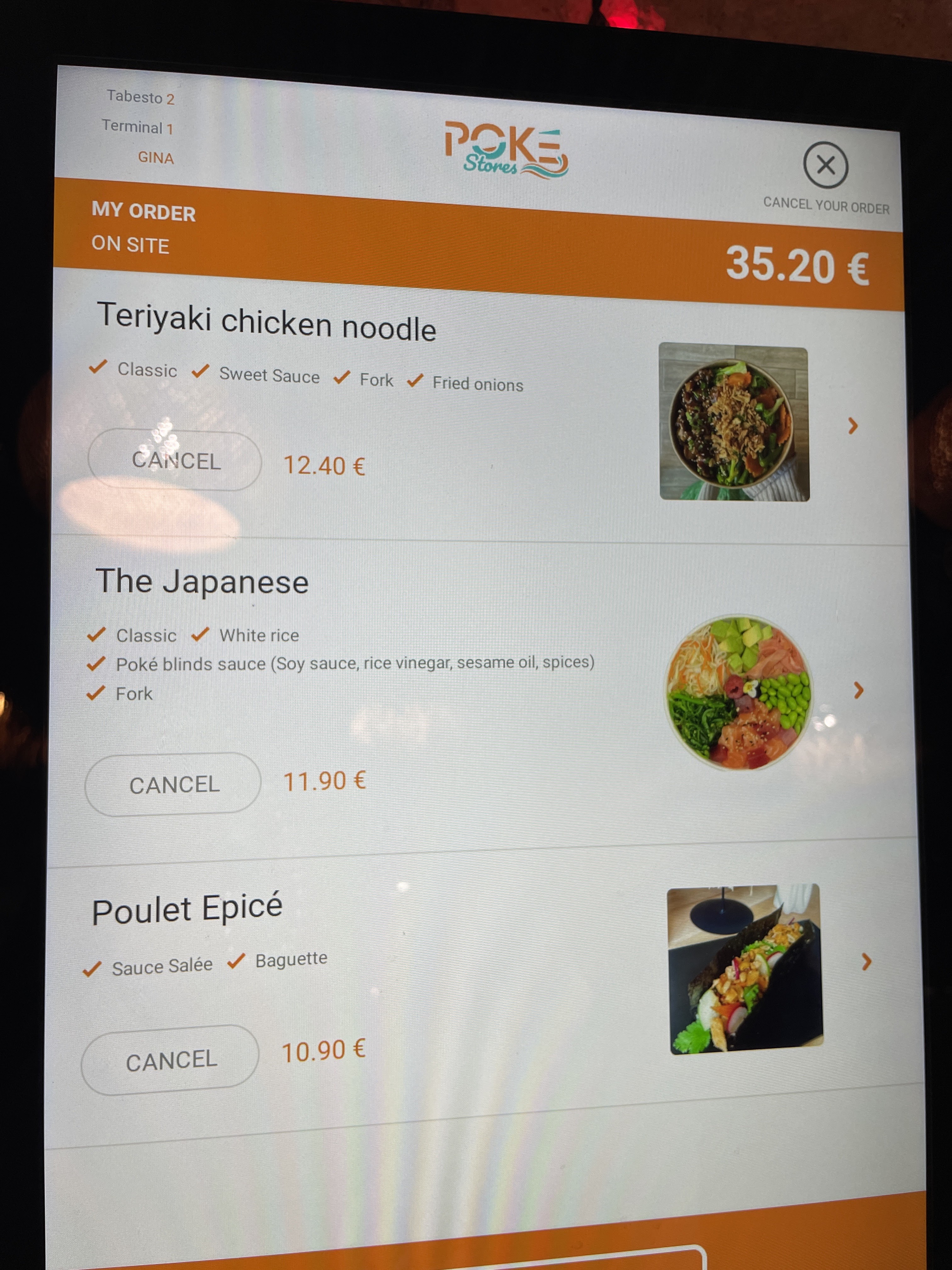Screen dimensions: 952x1270
Task: Tap the chevron next to The Japanese
Action: [858, 690]
